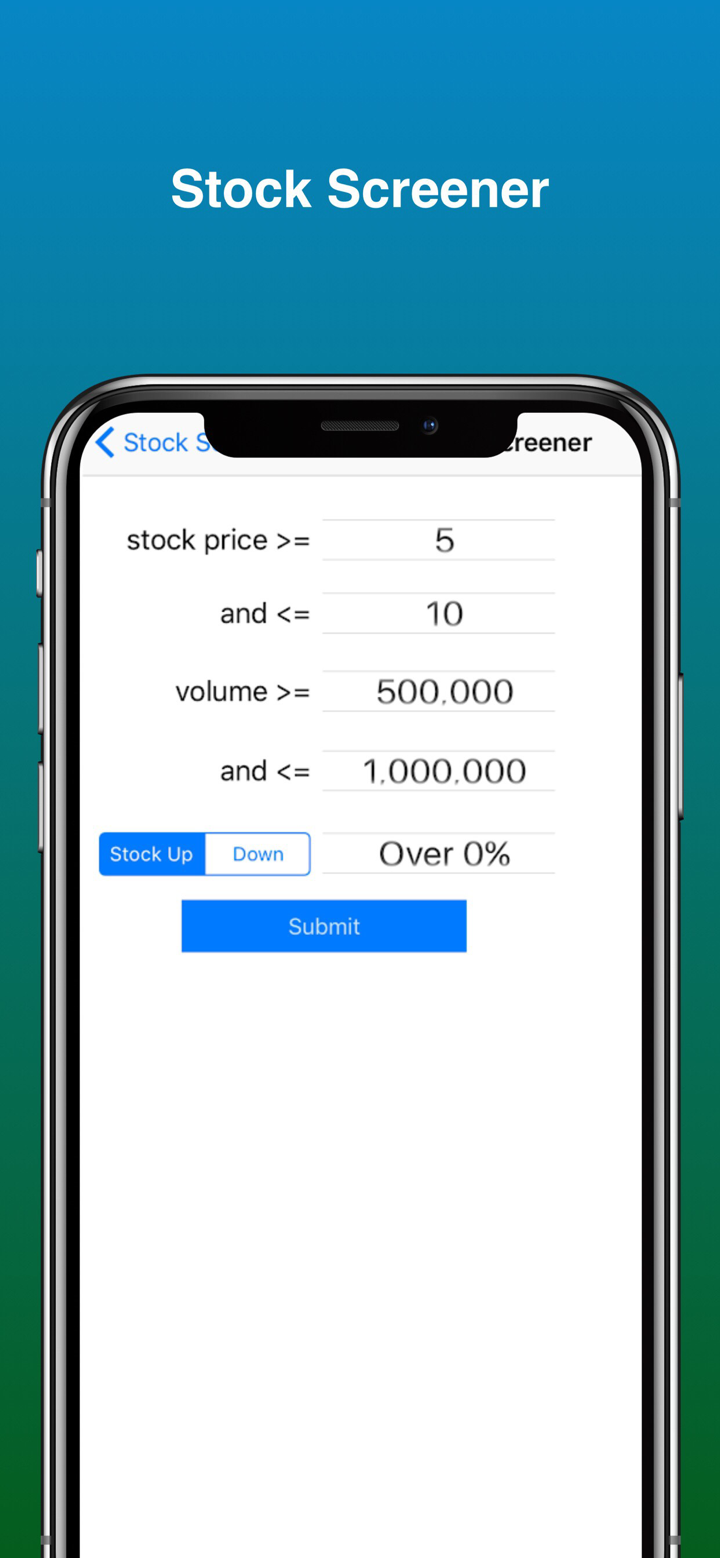
Task: Tap the volume field containing 500,000
Action: (x=438, y=691)
